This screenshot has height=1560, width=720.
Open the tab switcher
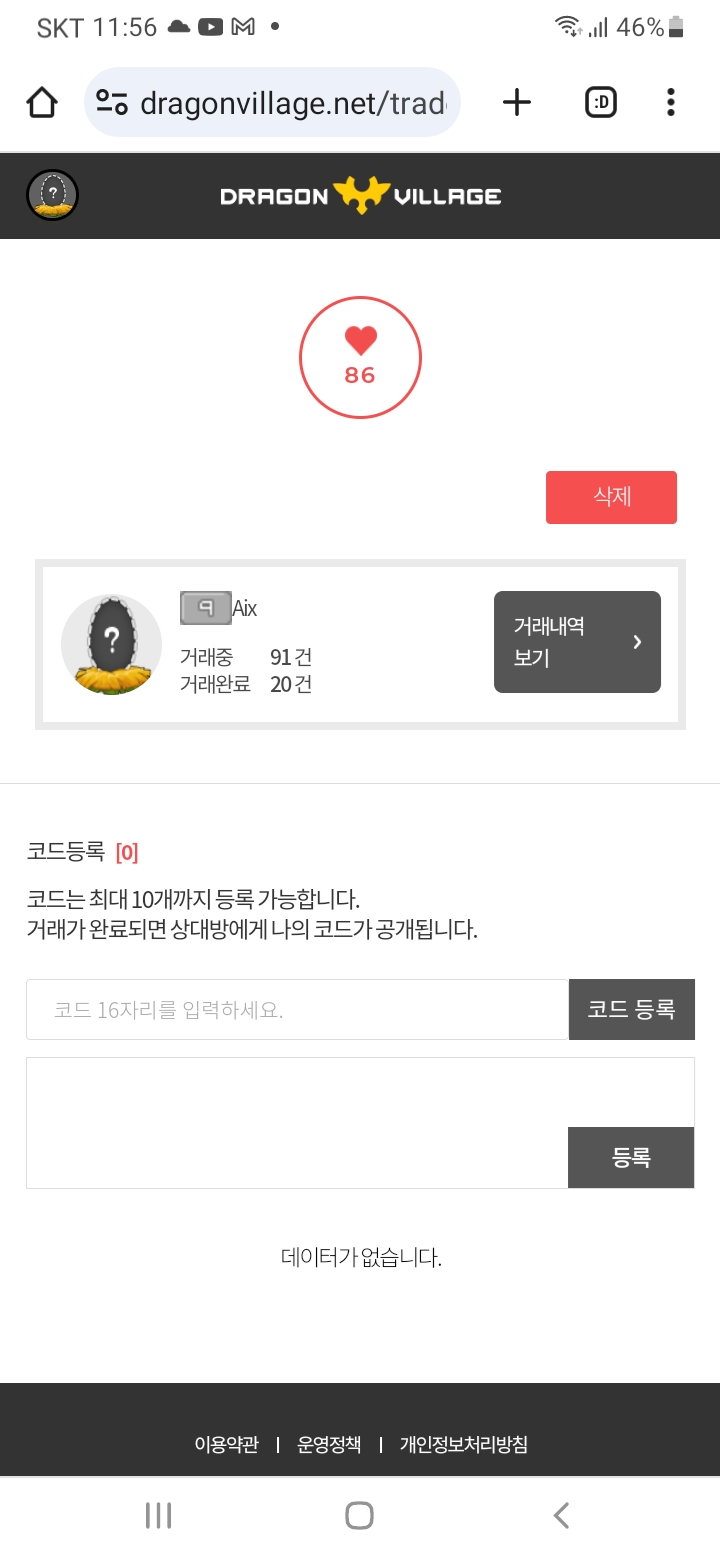[600, 102]
